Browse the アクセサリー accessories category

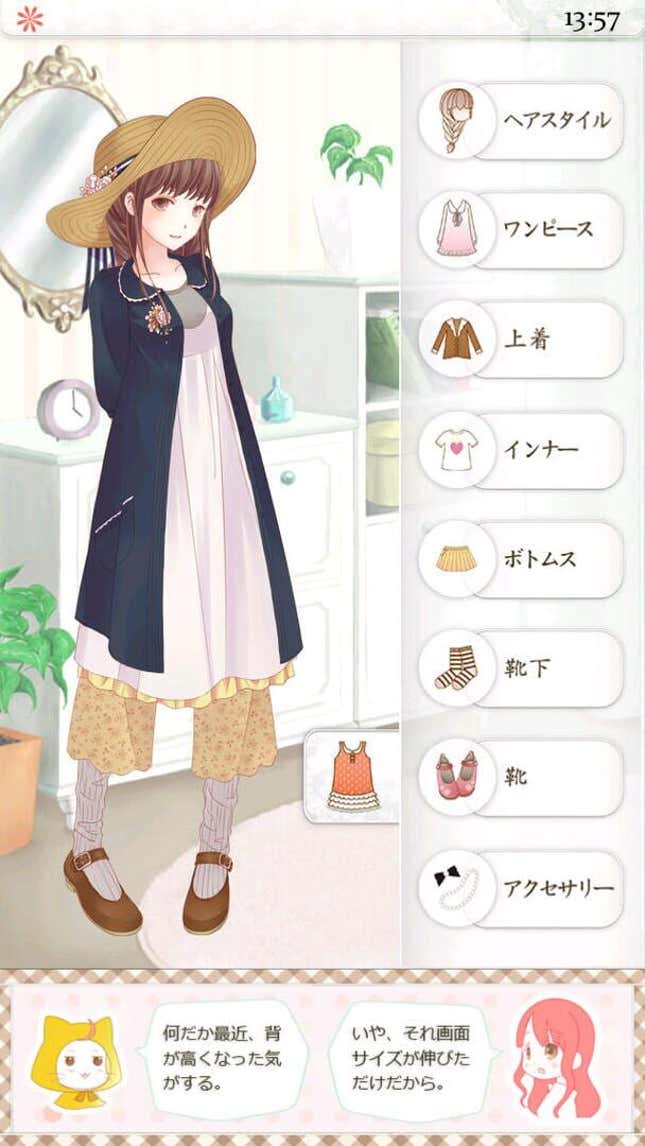tap(523, 887)
